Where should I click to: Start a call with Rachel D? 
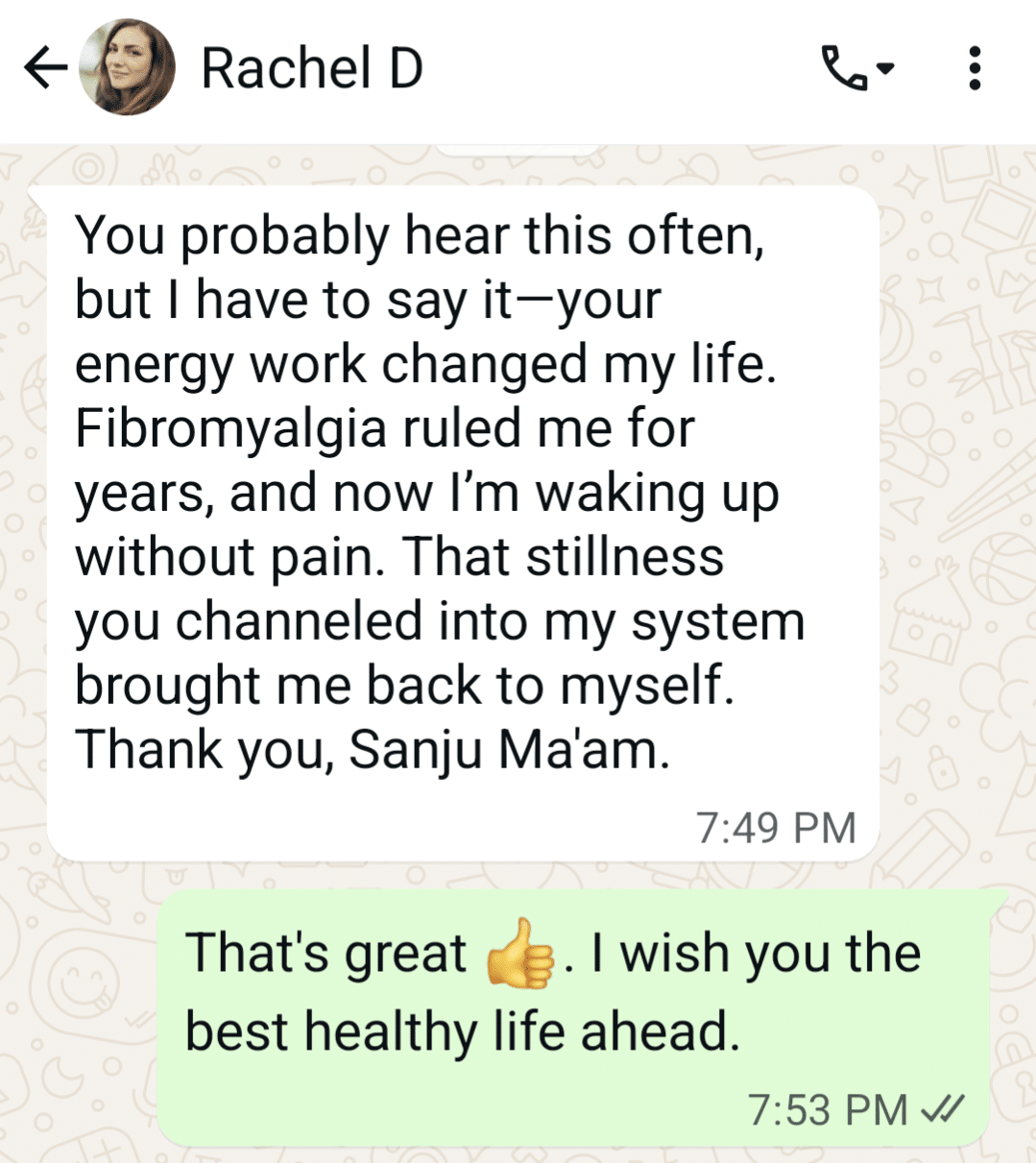click(x=847, y=69)
